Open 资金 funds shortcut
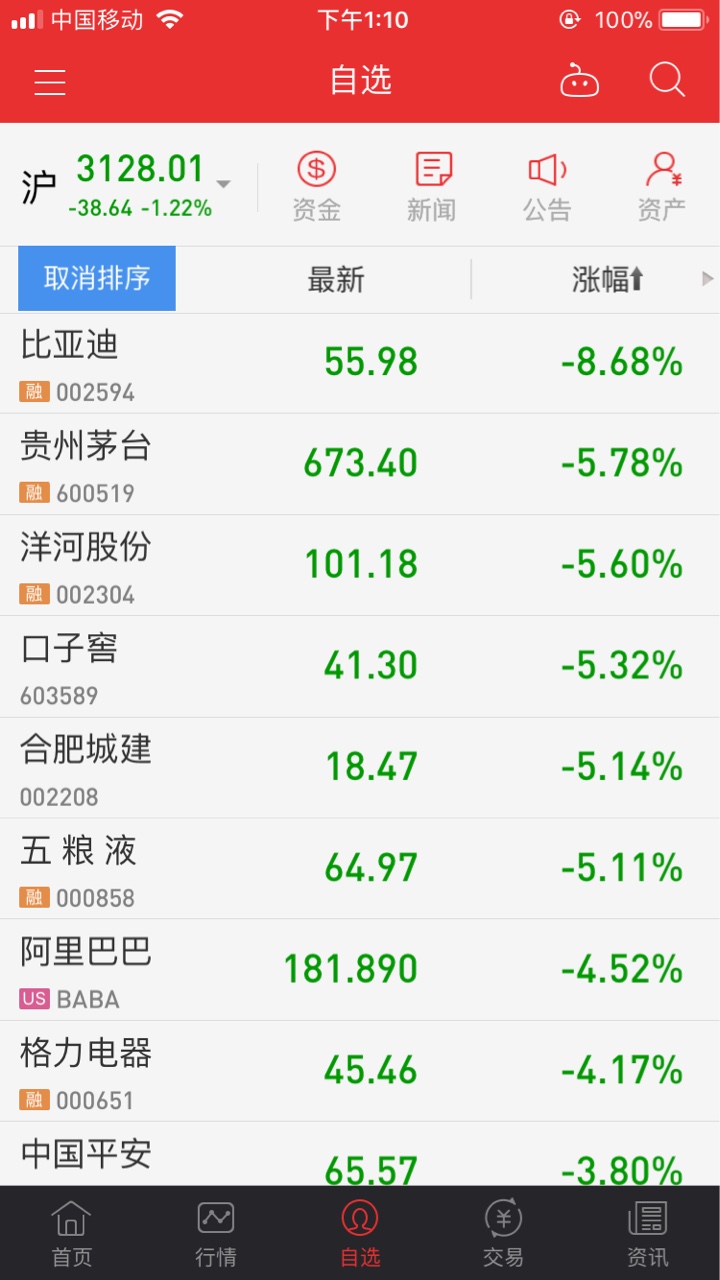The height and width of the screenshot is (1280, 720). tap(316, 186)
